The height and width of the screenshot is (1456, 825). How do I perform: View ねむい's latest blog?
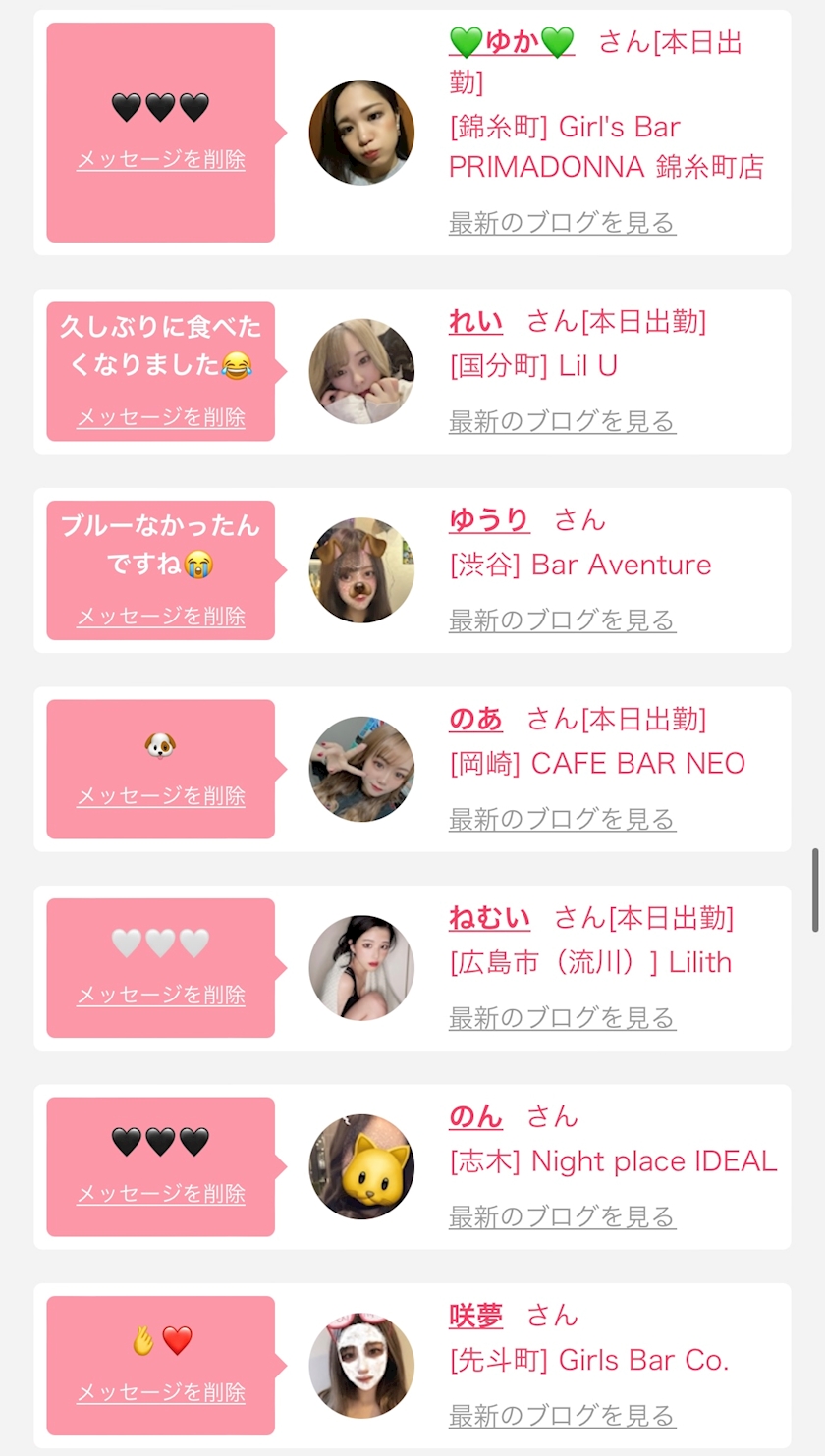coord(562,1018)
